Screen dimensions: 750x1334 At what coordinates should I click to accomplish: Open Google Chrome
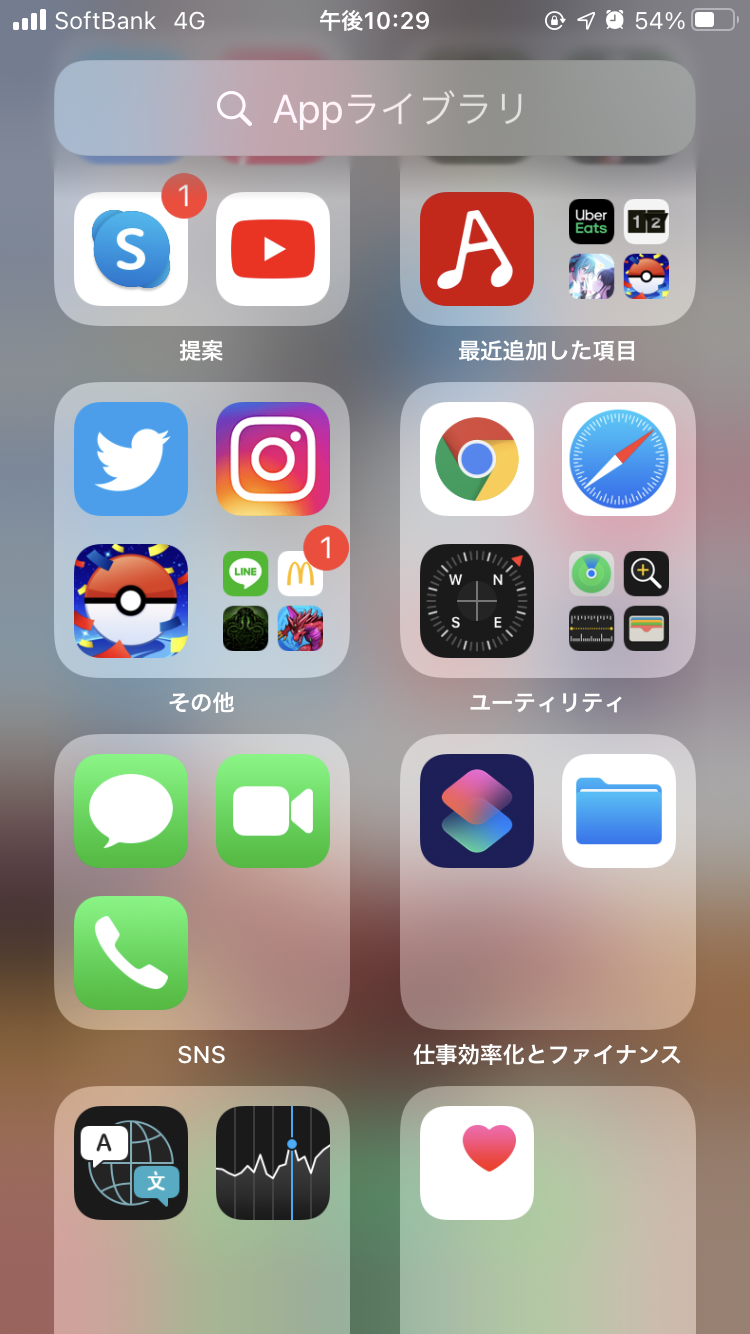[477, 459]
